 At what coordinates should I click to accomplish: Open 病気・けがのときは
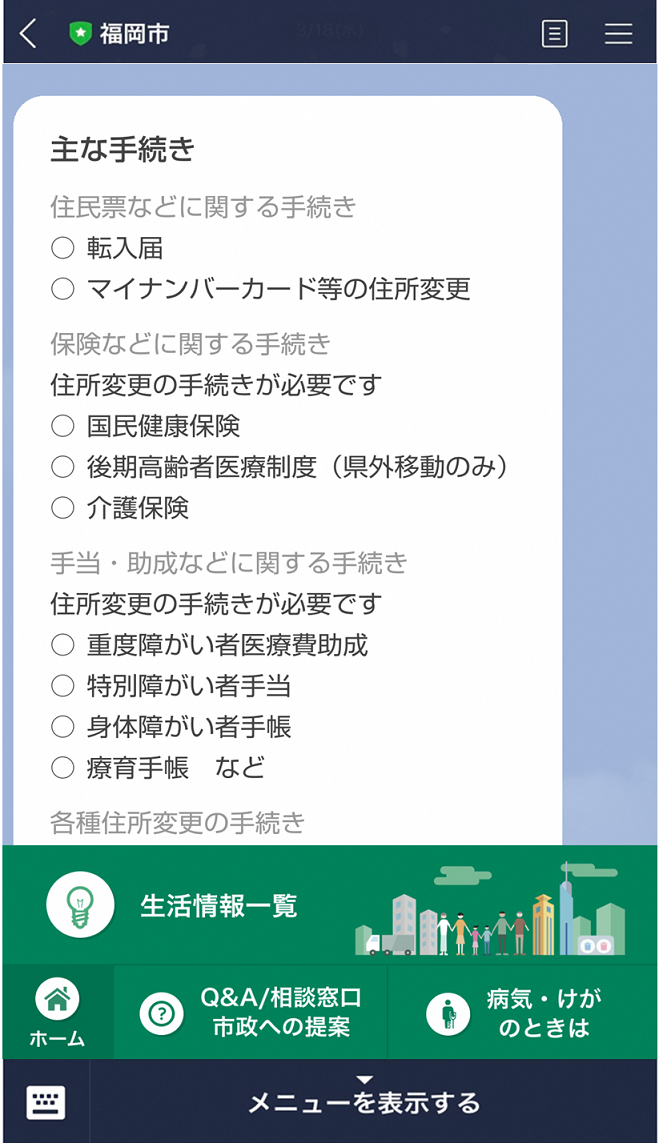click(x=522, y=1012)
